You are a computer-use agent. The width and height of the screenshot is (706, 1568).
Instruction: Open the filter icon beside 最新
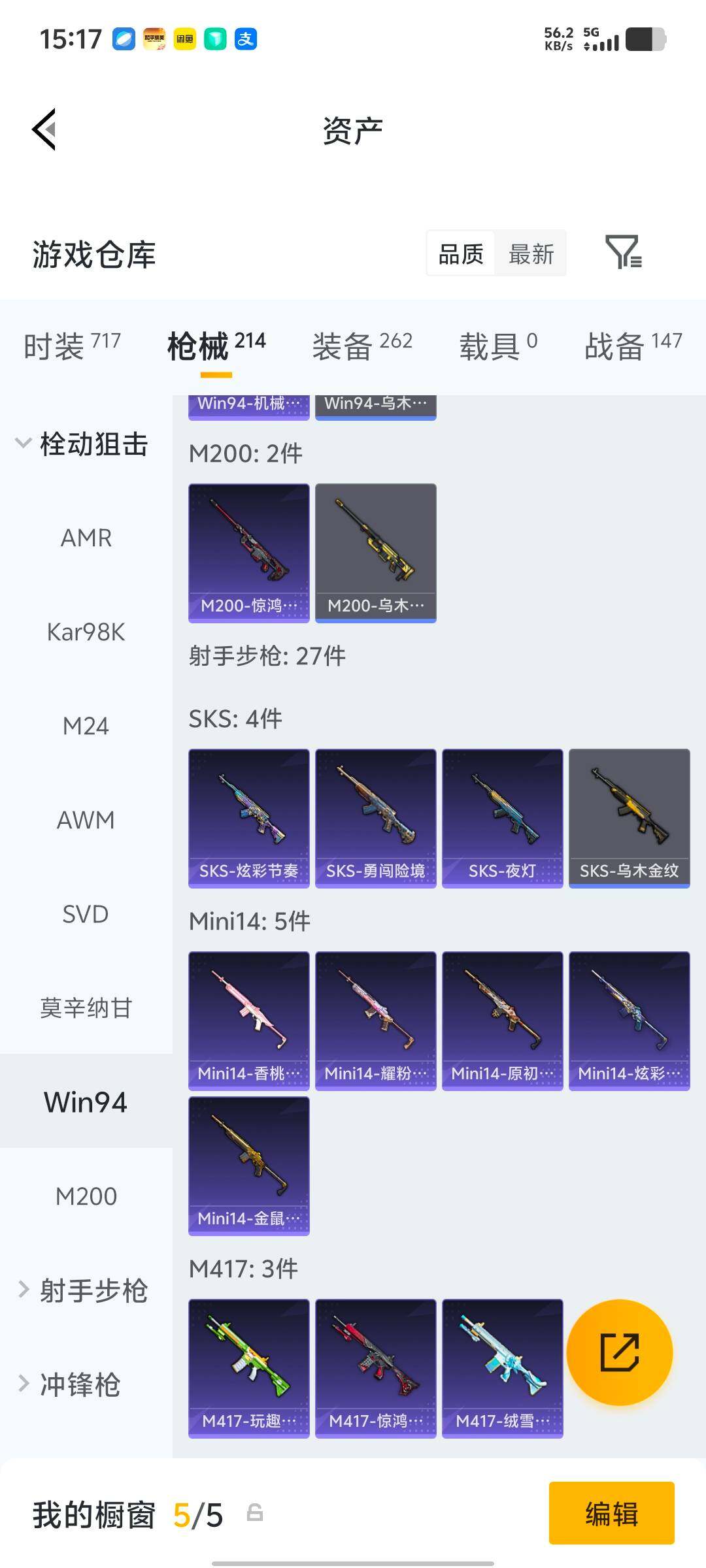coord(623,252)
